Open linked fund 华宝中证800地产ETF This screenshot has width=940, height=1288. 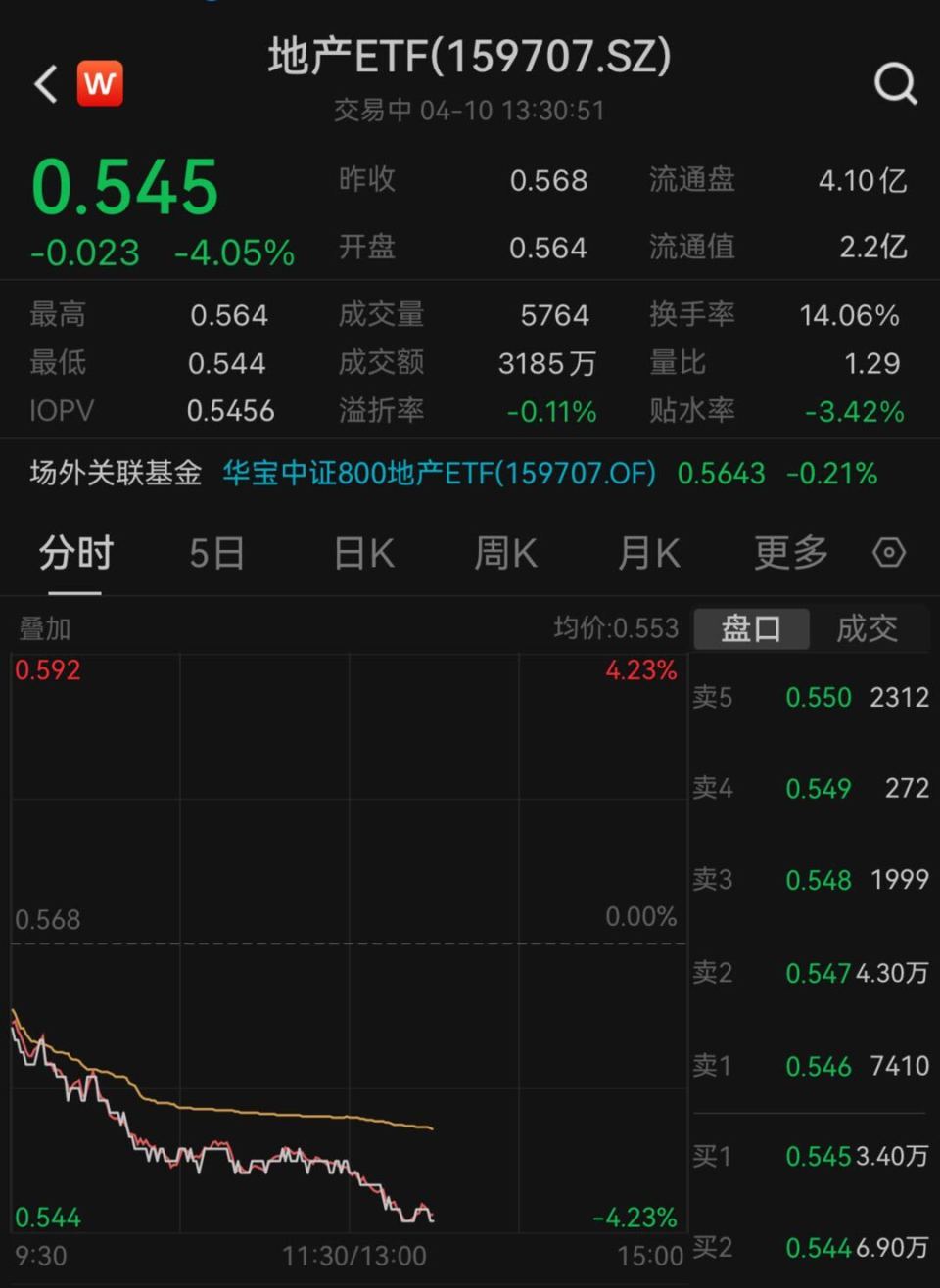(x=440, y=474)
